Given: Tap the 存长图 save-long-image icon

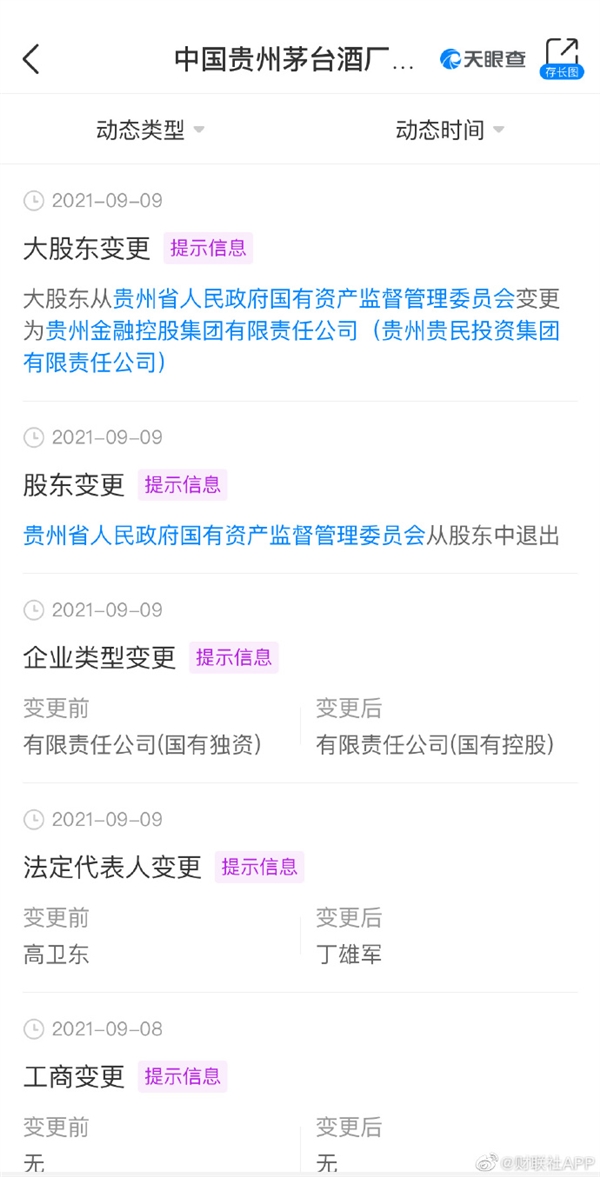Looking at the screenshot, I should 562,59.
